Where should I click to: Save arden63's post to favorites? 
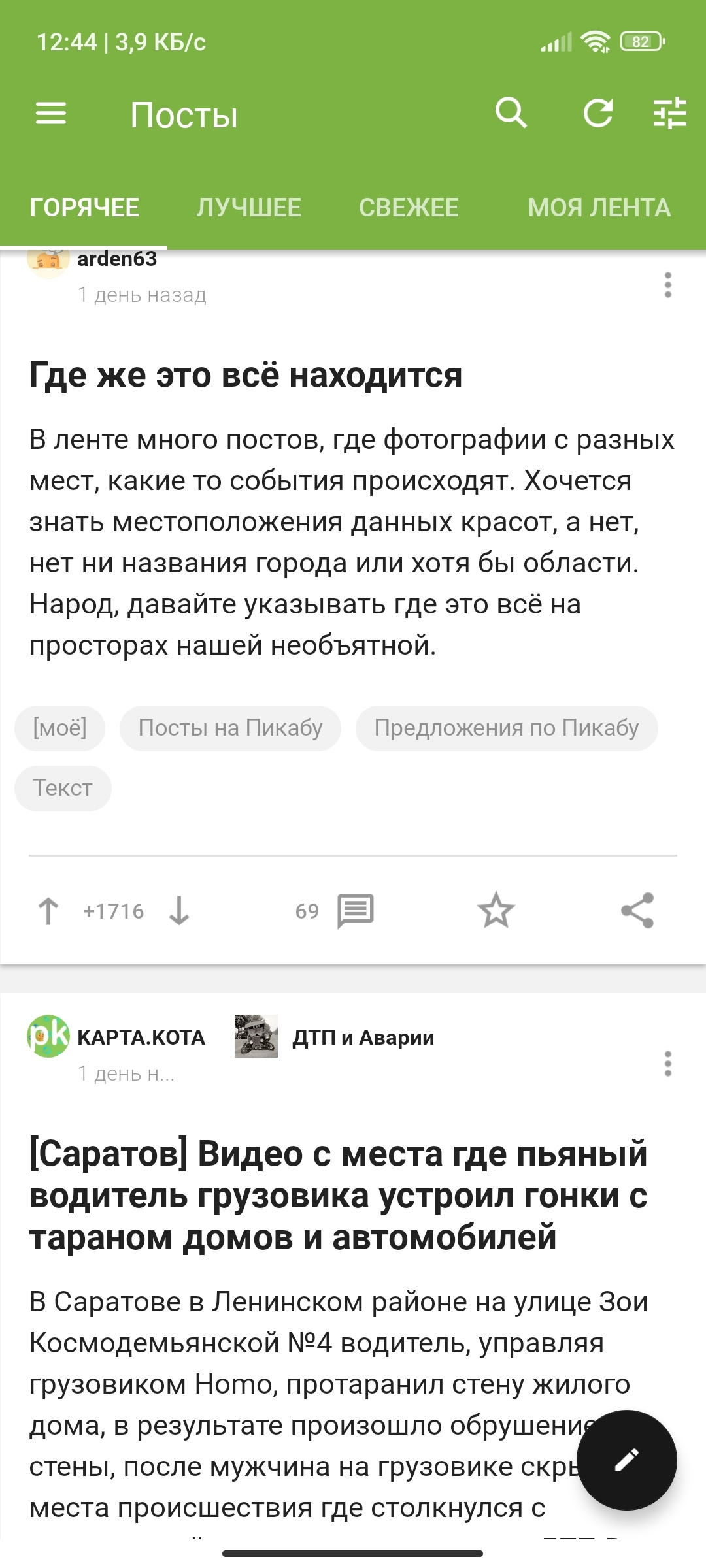496,911
